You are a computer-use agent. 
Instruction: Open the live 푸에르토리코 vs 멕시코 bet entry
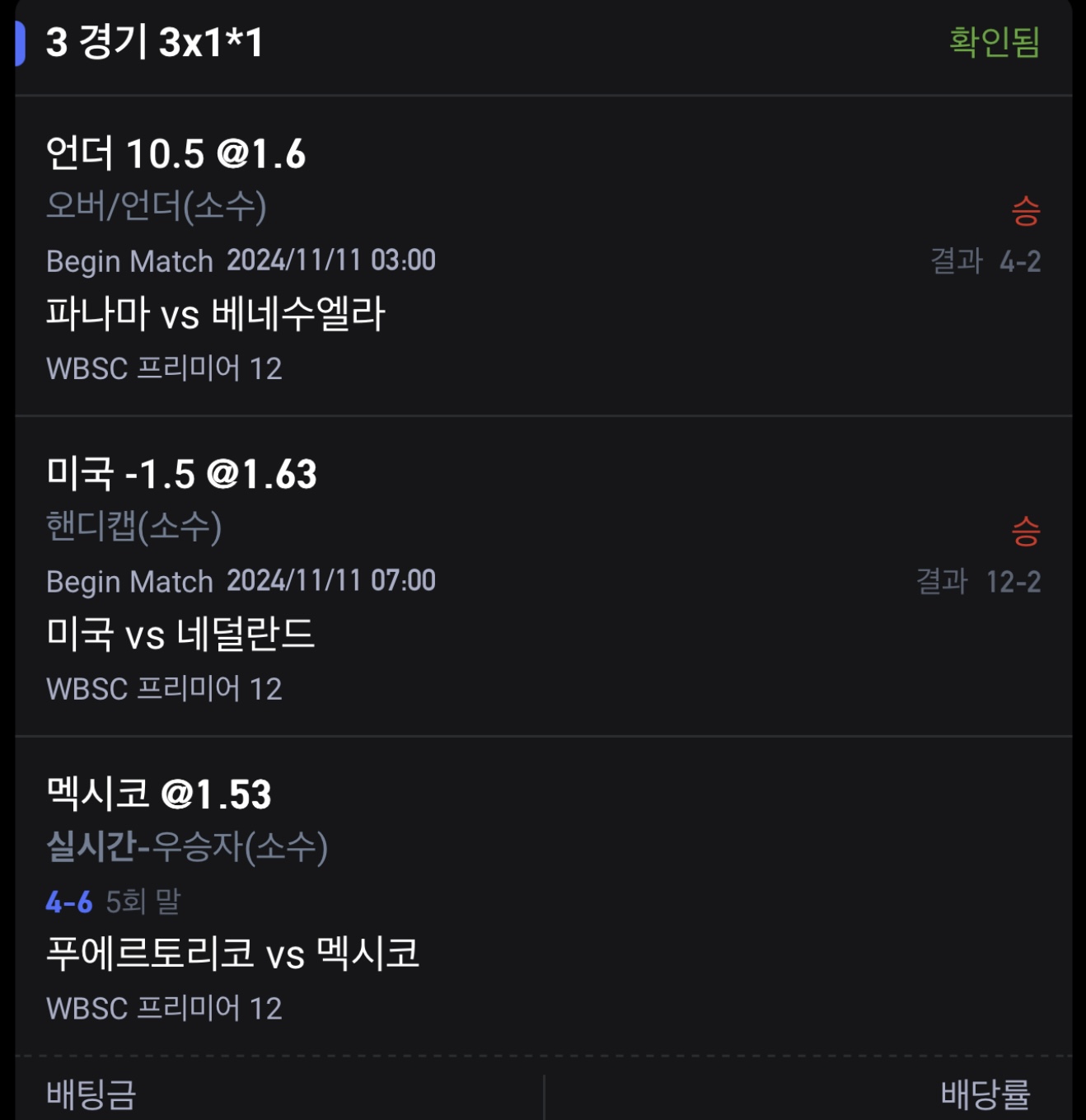point(233,954)
